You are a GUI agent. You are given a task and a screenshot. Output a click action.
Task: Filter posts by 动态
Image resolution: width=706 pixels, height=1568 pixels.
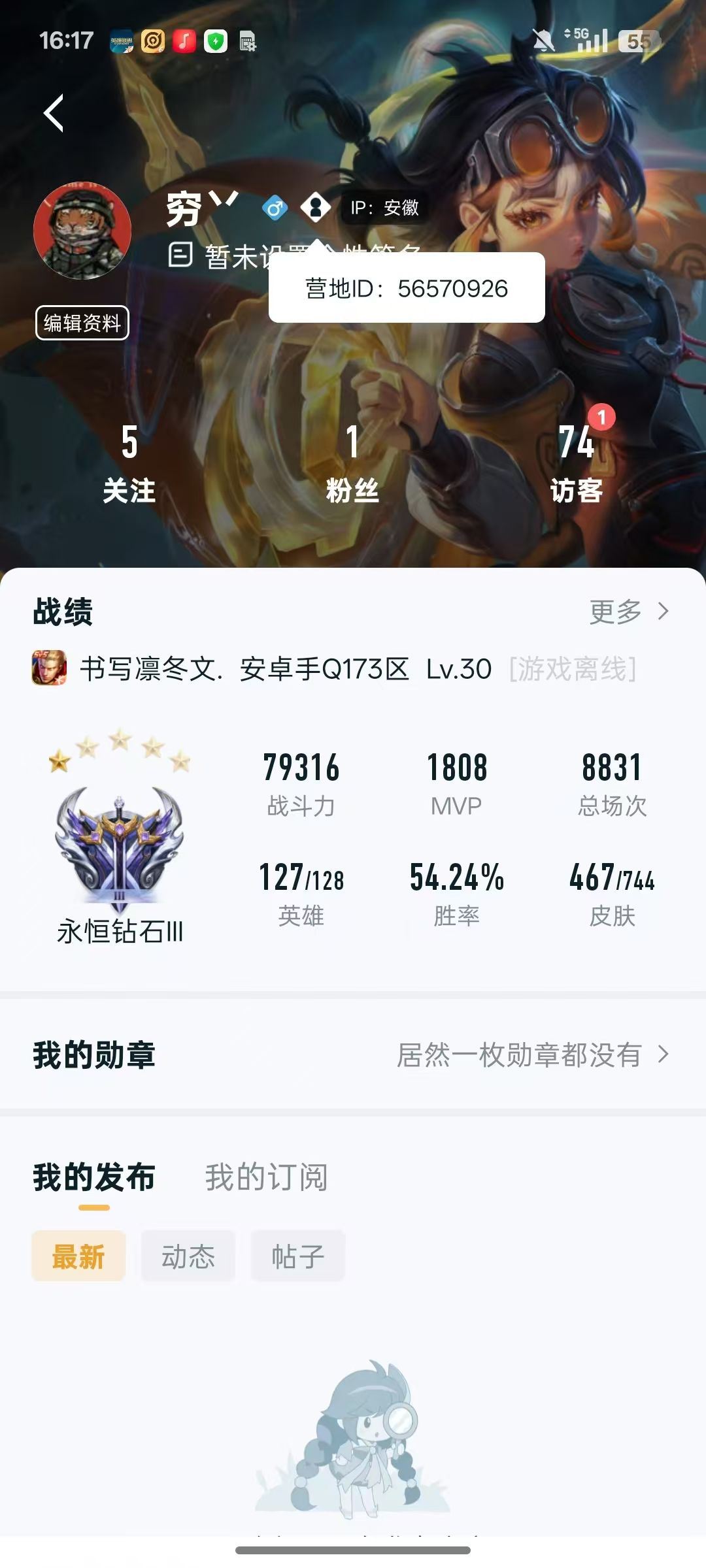[188, 1256]
